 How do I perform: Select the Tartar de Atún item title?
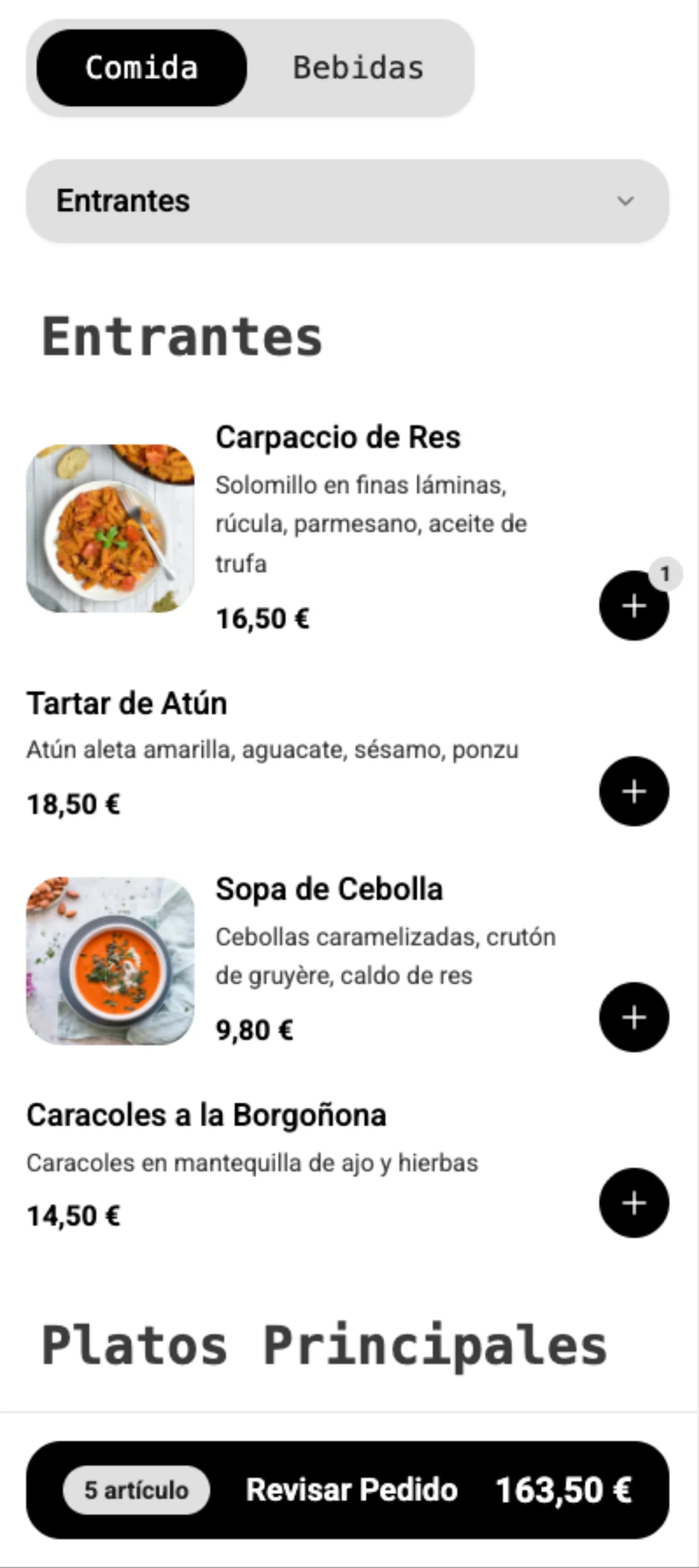[126, 703]
